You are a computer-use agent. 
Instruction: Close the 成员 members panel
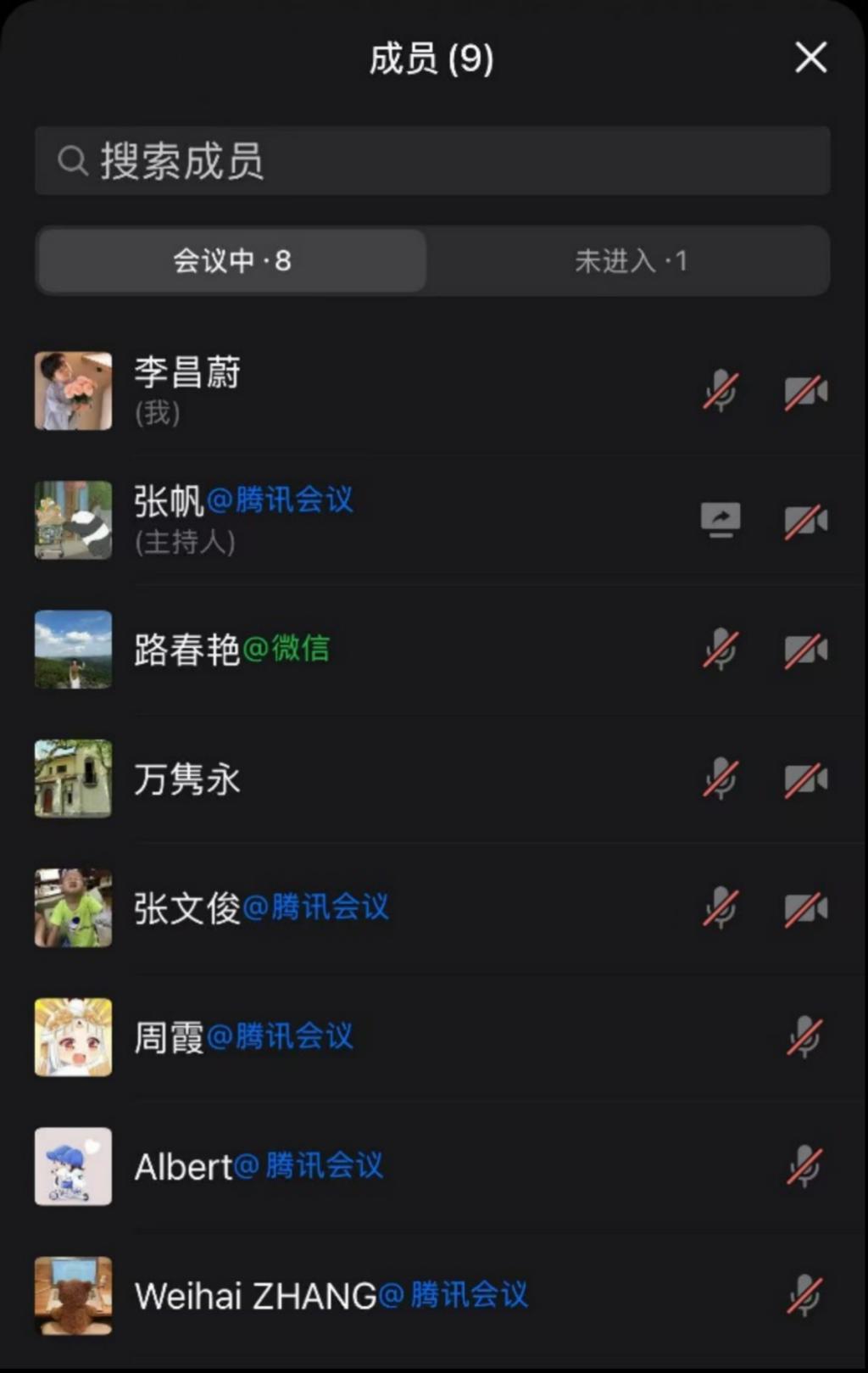point(810,58)
